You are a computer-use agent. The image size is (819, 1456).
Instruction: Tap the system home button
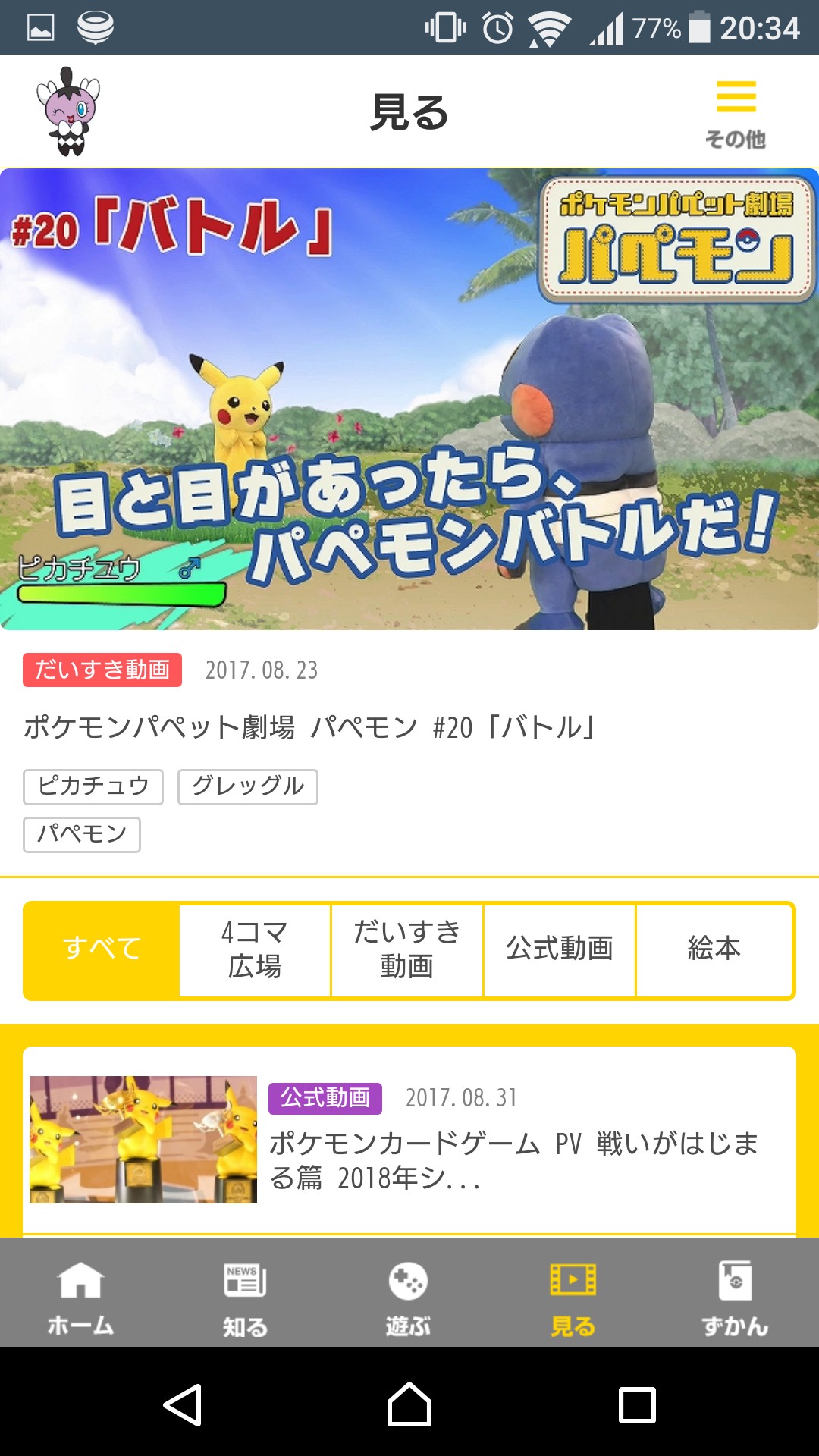(409, 1404)
